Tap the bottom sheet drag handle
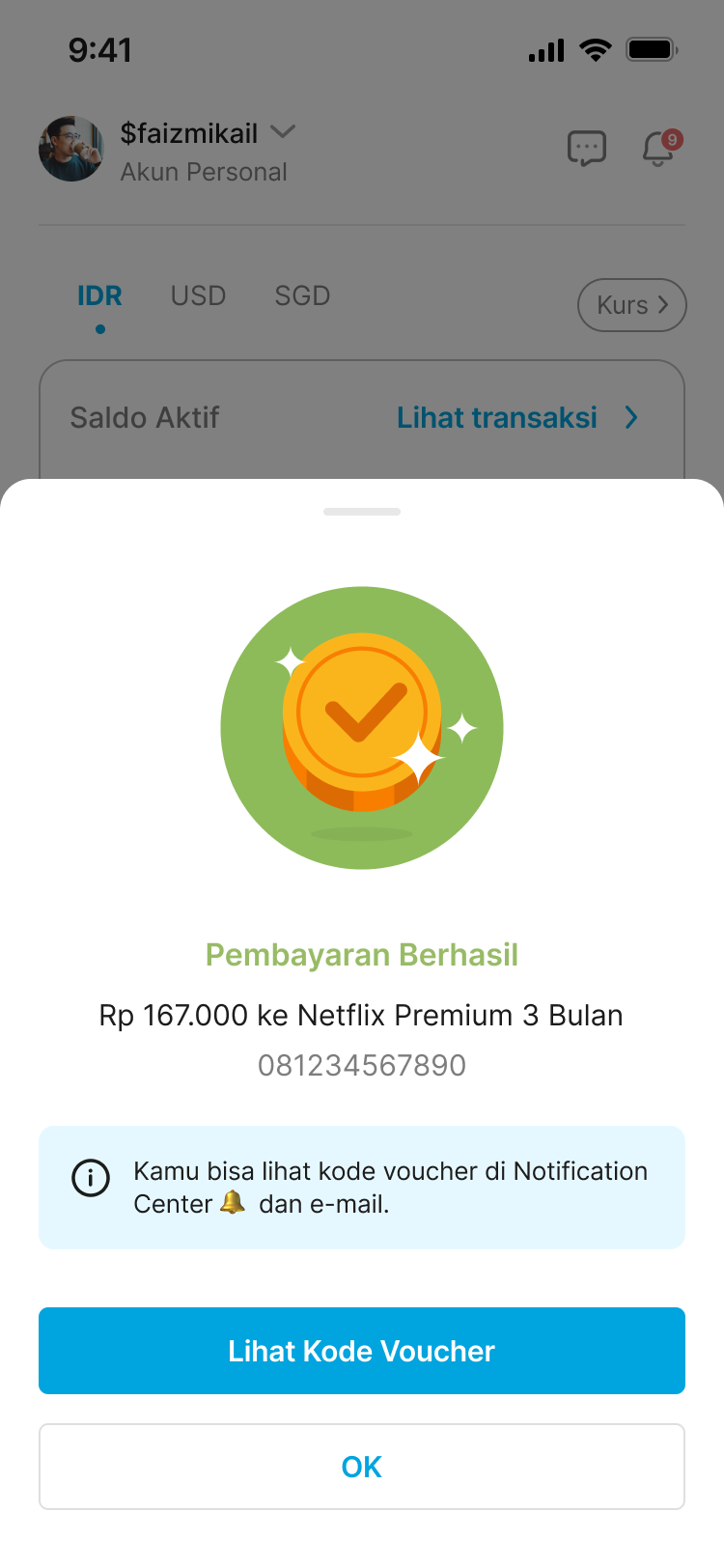This screenshot has width=724, height=1568. 362,511
